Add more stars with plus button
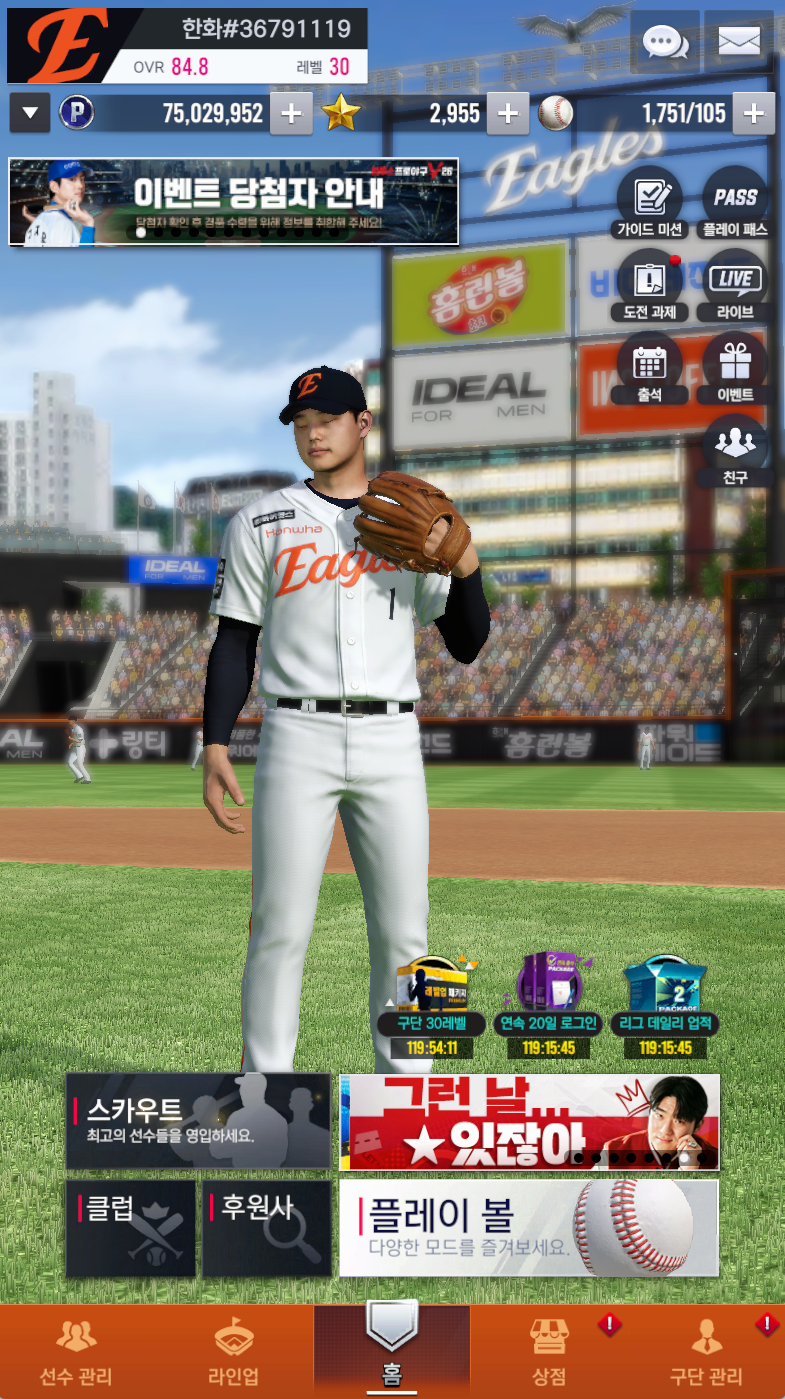Screen dimensions: 785x1399 pos(508,113)
